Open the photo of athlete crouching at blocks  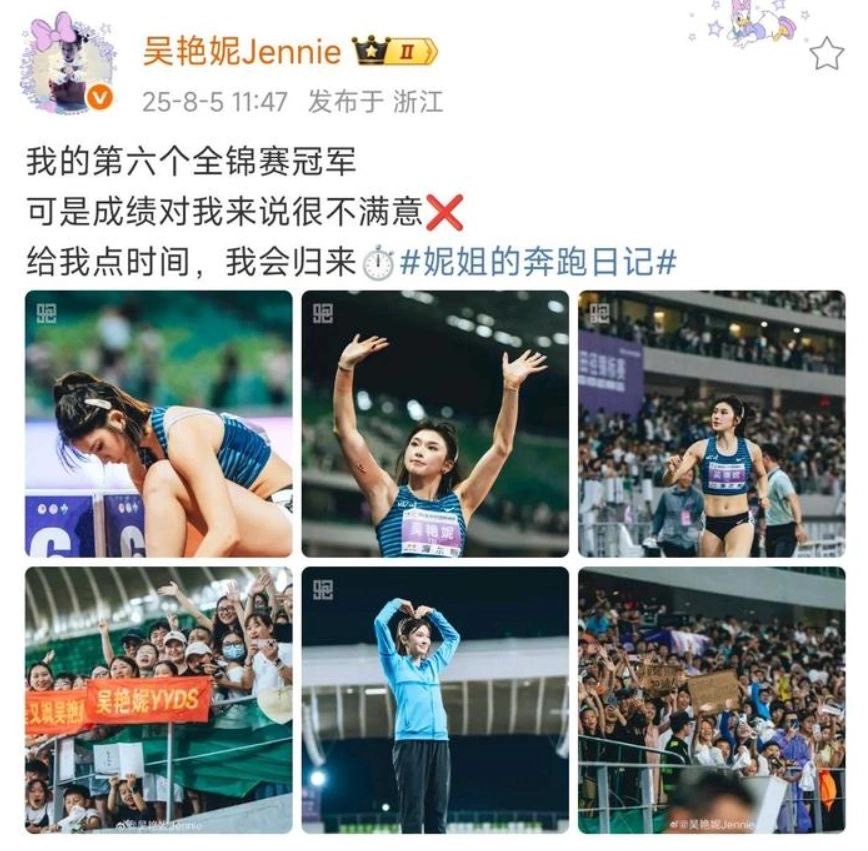click(x=159, y=423)
